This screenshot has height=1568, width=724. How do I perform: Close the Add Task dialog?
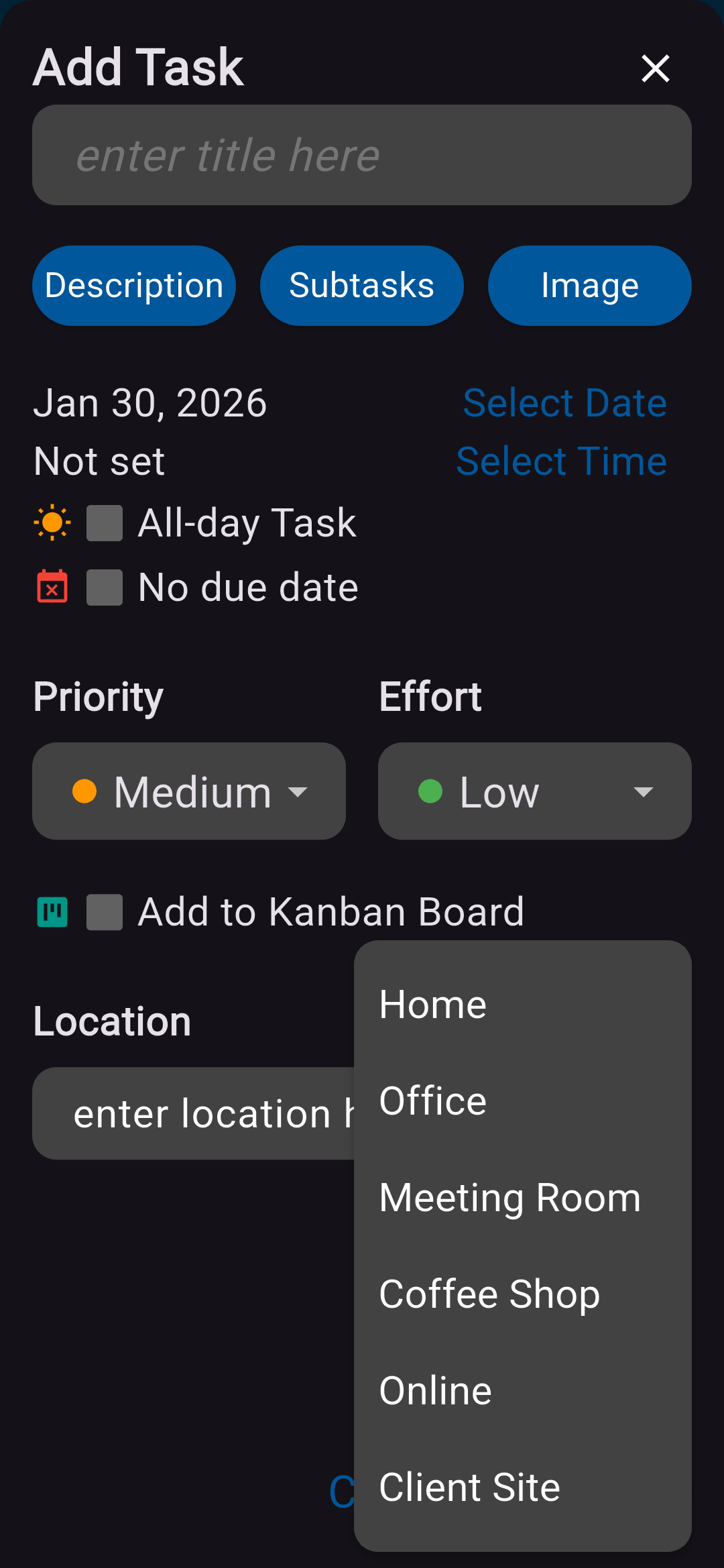coord(655,68)
